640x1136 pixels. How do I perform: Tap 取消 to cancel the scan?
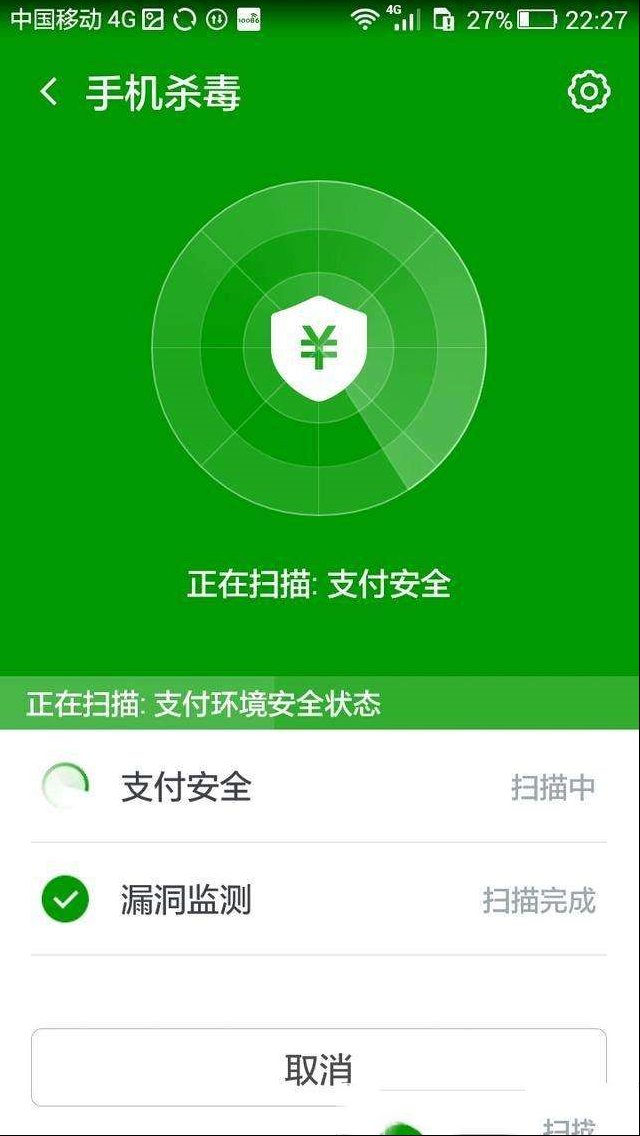click(318, 1067)
